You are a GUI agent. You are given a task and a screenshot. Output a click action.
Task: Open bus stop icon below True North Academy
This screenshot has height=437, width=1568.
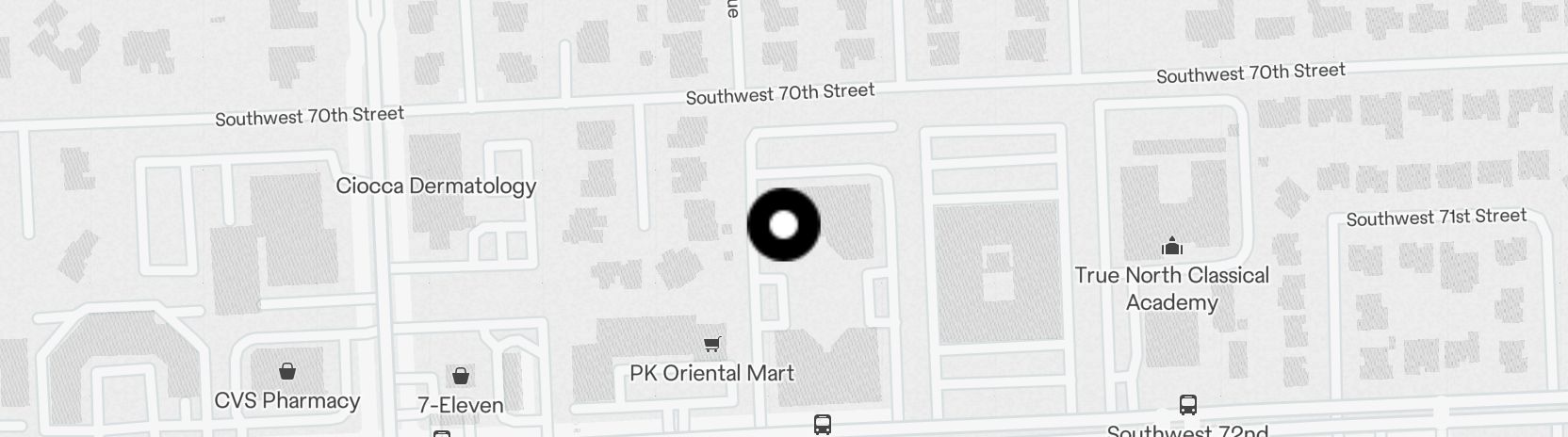click(x=1188, y=405)
